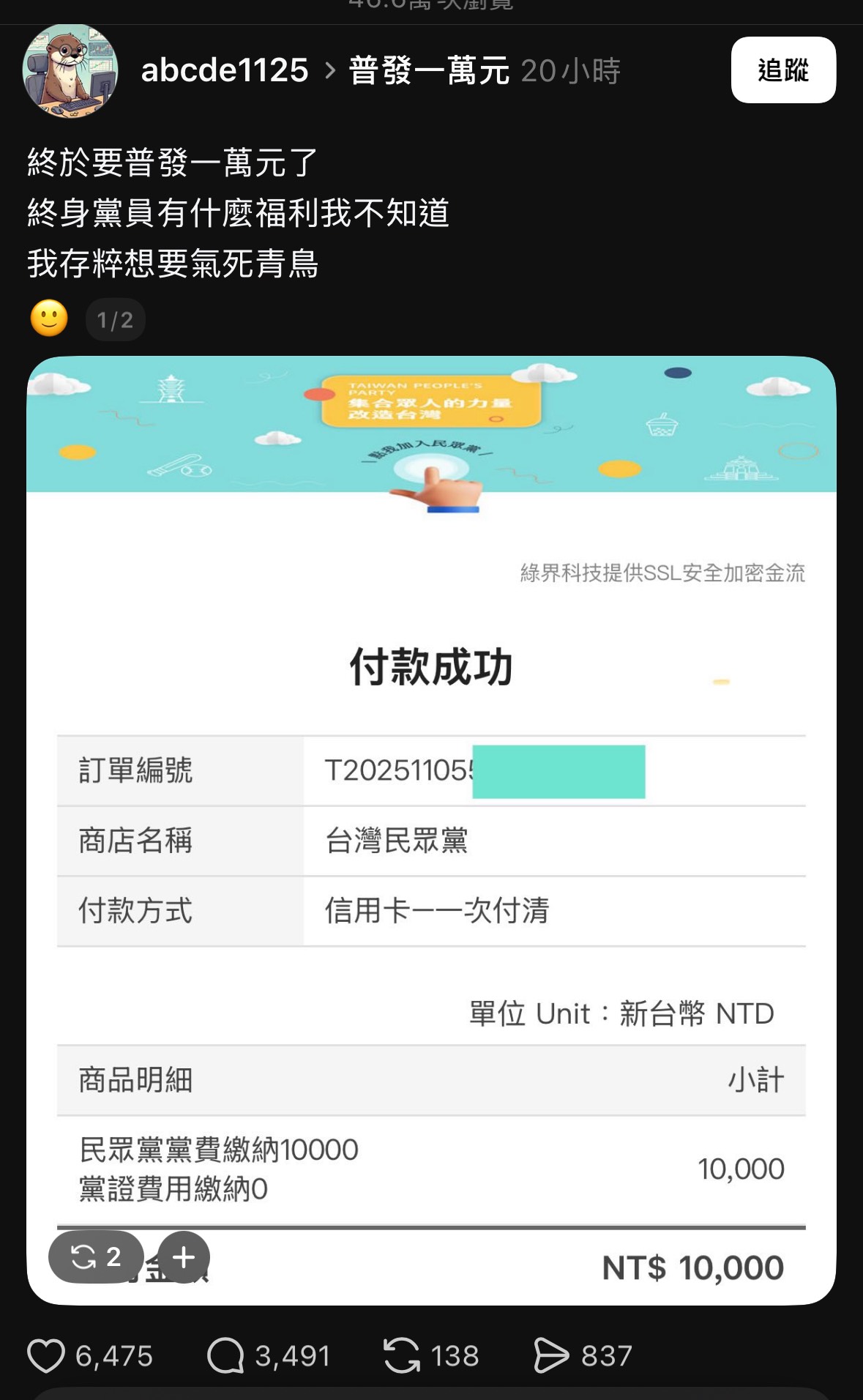Screen dimensions: 863x1400
Task: Open the 普發一萬元 topic
Action: point(429,71)
